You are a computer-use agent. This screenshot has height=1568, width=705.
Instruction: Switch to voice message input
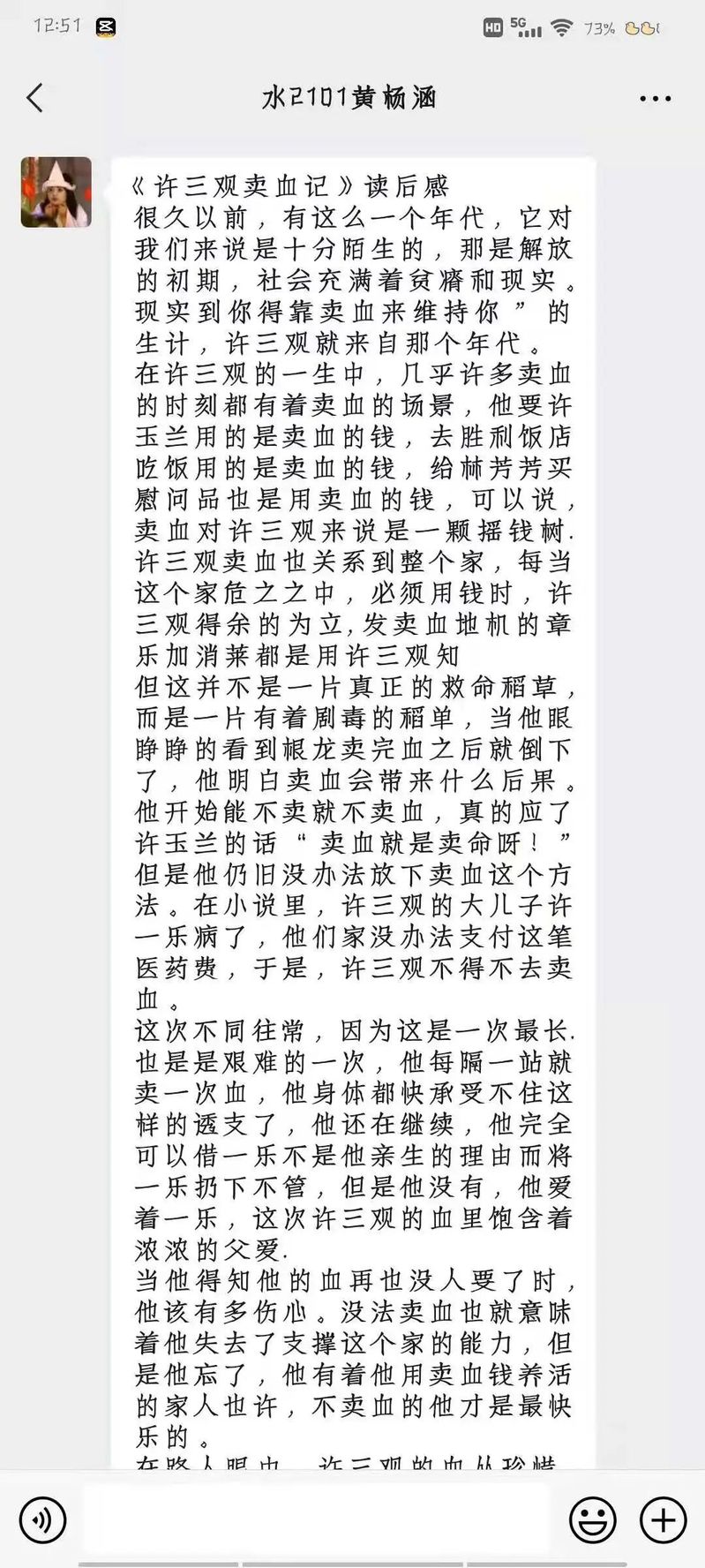(41, 1519)
